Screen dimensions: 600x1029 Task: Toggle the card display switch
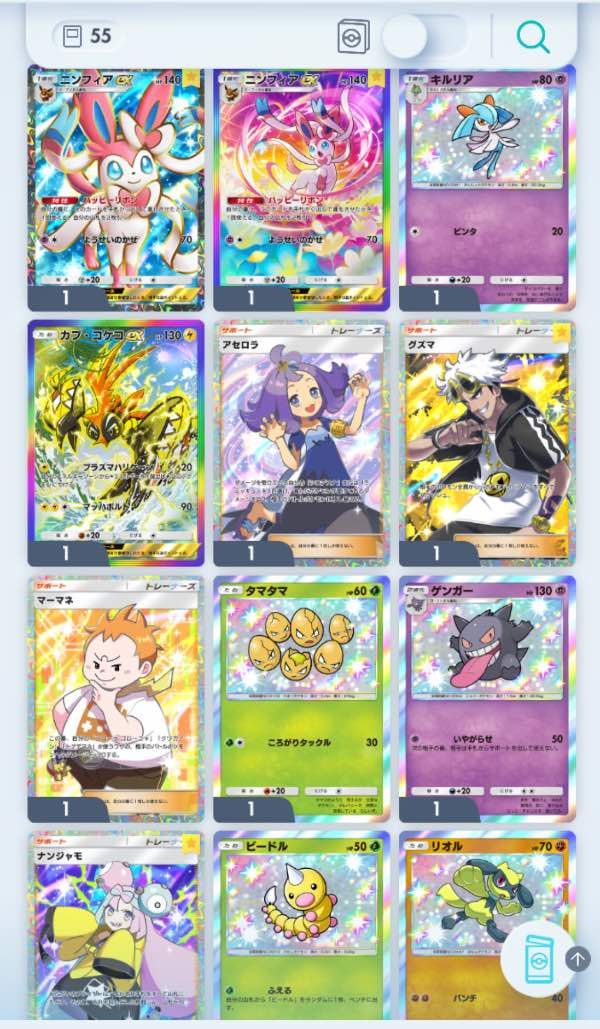[425, 37]
